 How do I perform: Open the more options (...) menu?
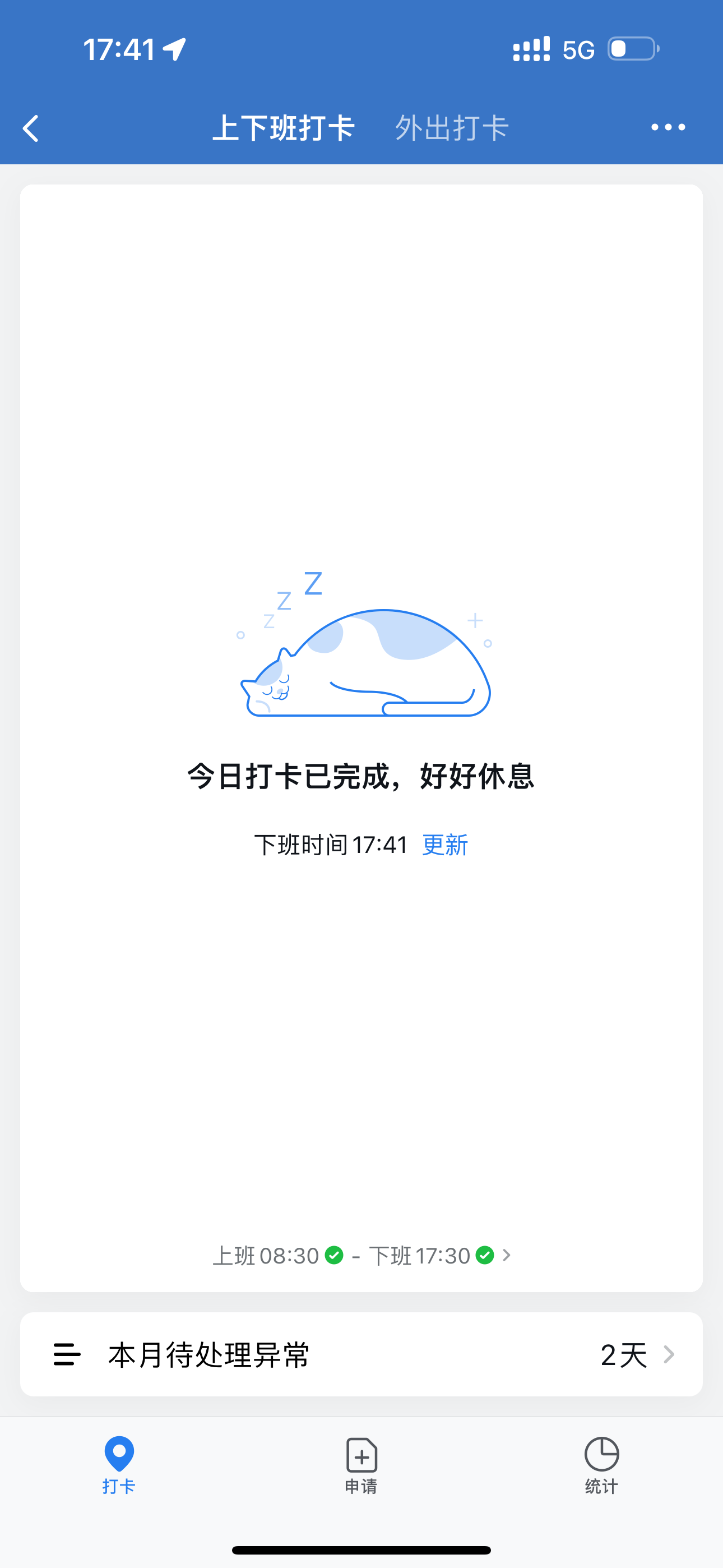coord(667,127)
